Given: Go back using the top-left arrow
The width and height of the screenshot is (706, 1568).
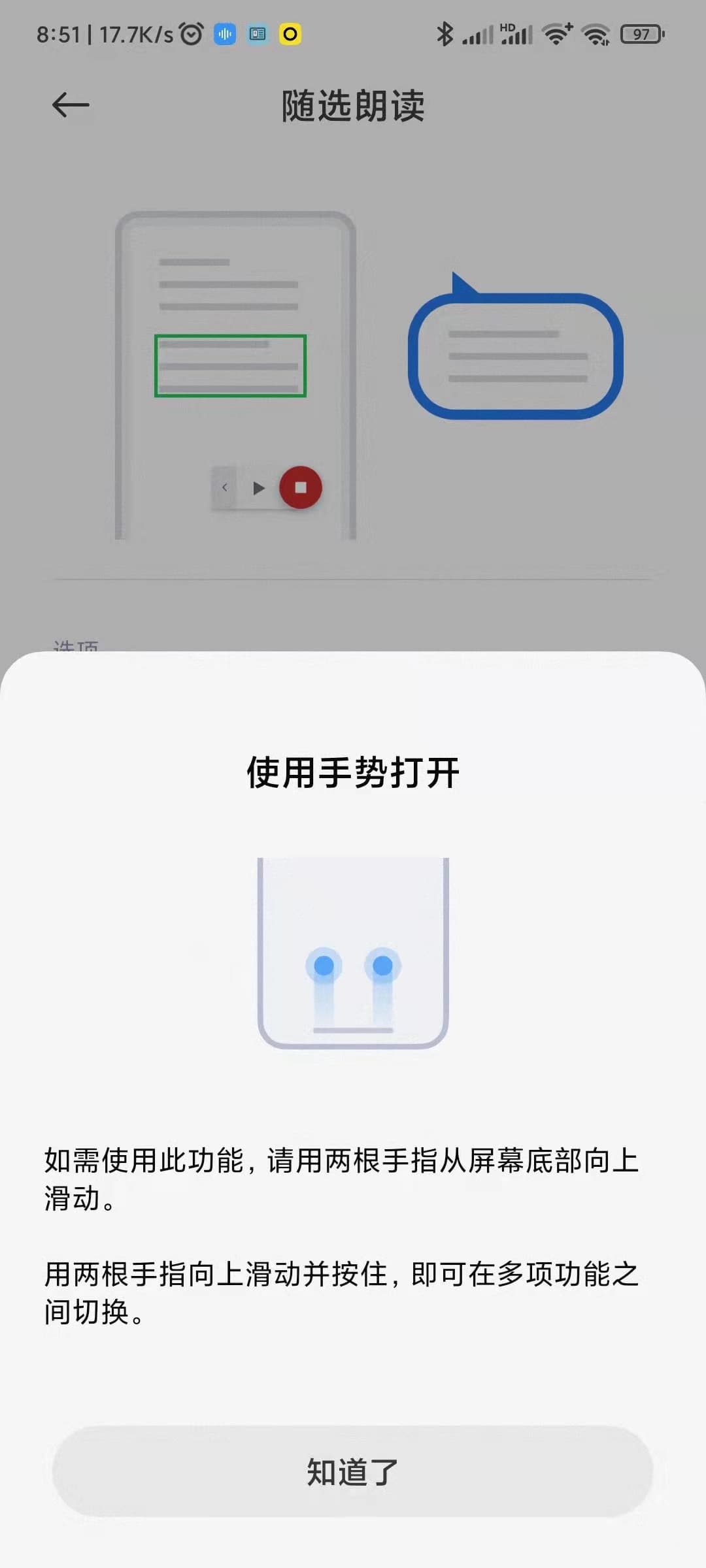Looking at the screenshot, I should pos(71,105).
